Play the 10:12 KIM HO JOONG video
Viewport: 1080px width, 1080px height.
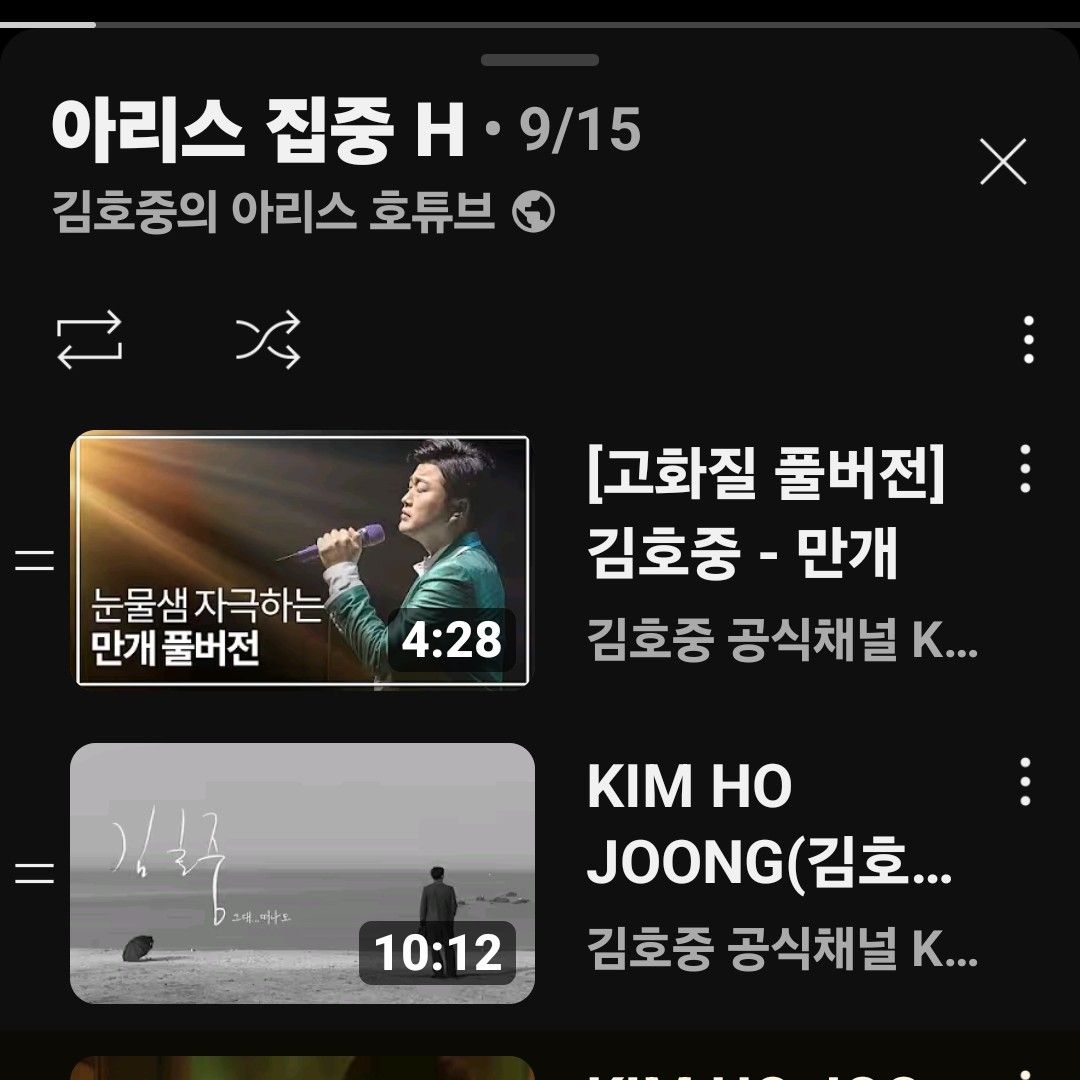[302, 873]
